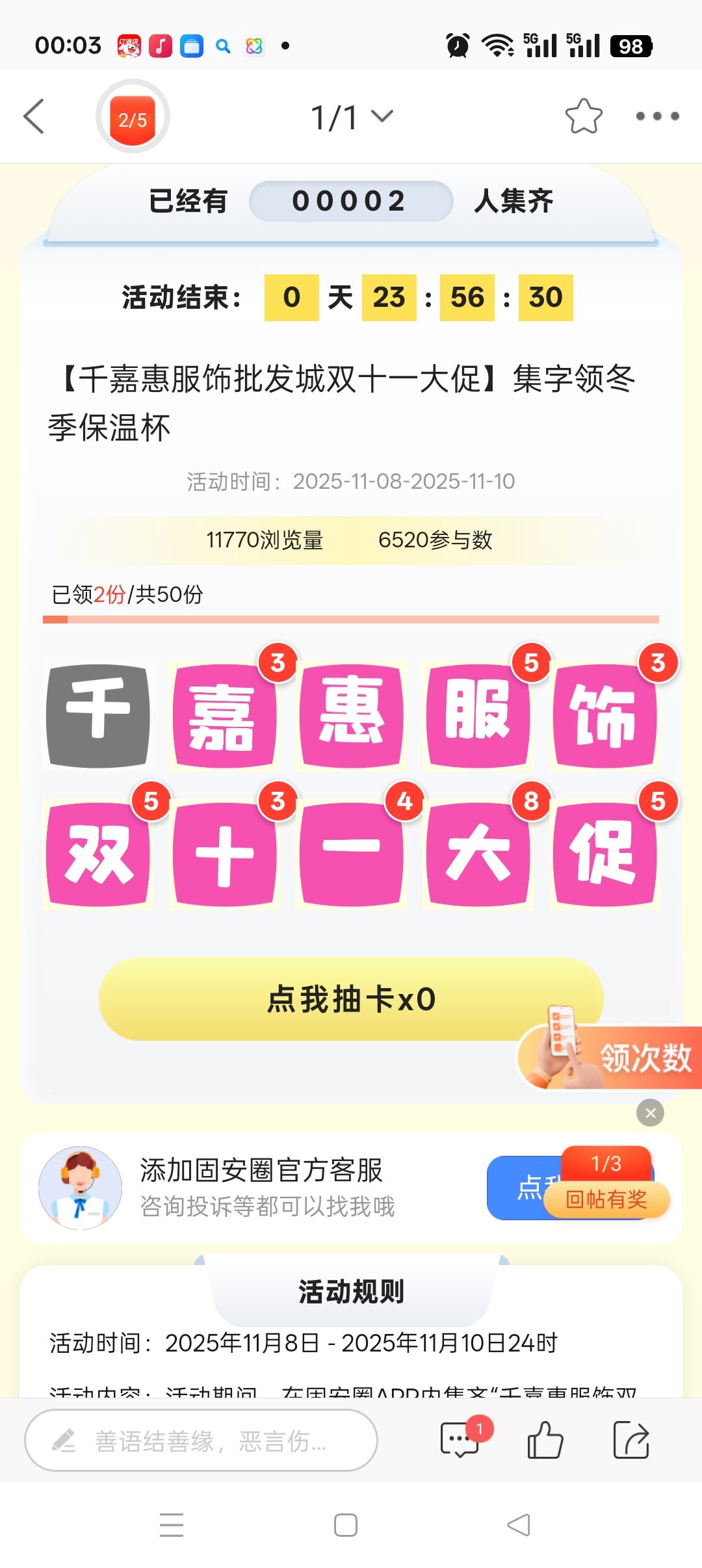Favorite this post with the star icon
Image resolution: width=702 pixels, height=1568 pixels.
583,117
